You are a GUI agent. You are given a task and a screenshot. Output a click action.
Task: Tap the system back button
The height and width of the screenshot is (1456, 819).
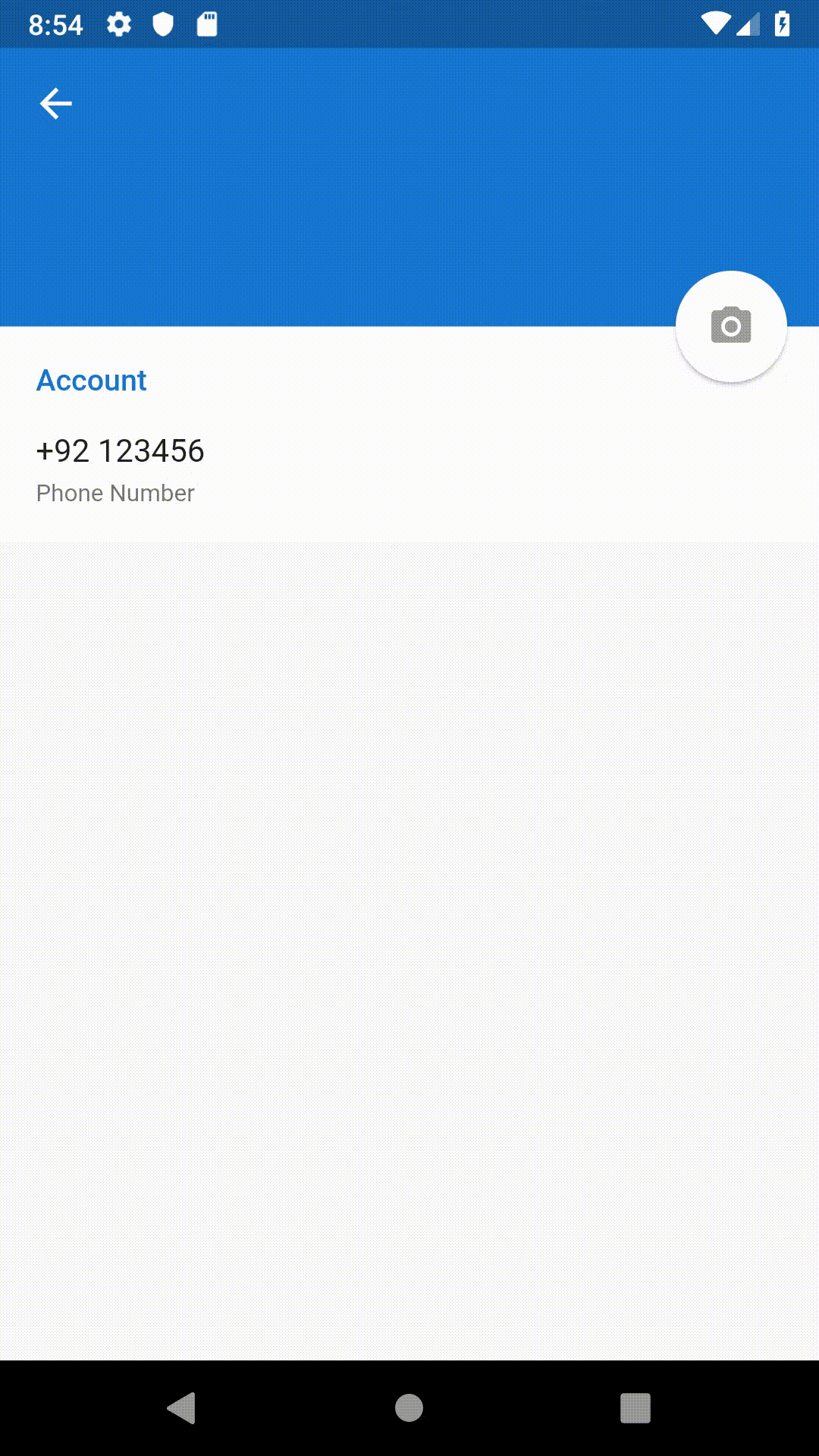click(x=182, y=1408)
